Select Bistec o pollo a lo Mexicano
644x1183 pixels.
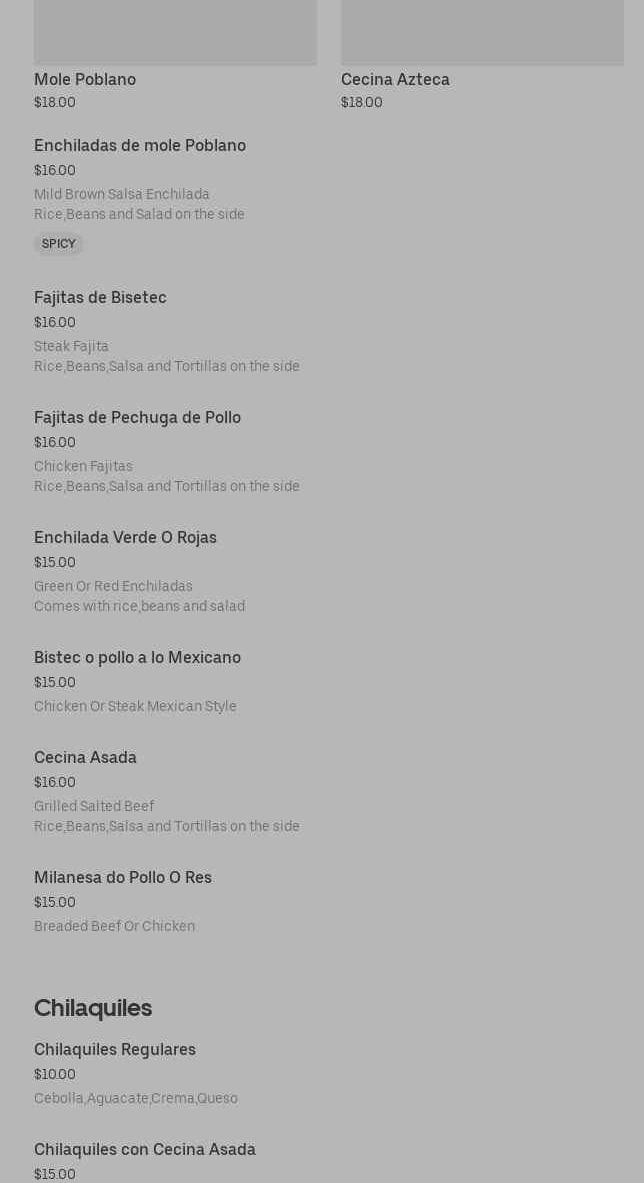tap(137, 658)
